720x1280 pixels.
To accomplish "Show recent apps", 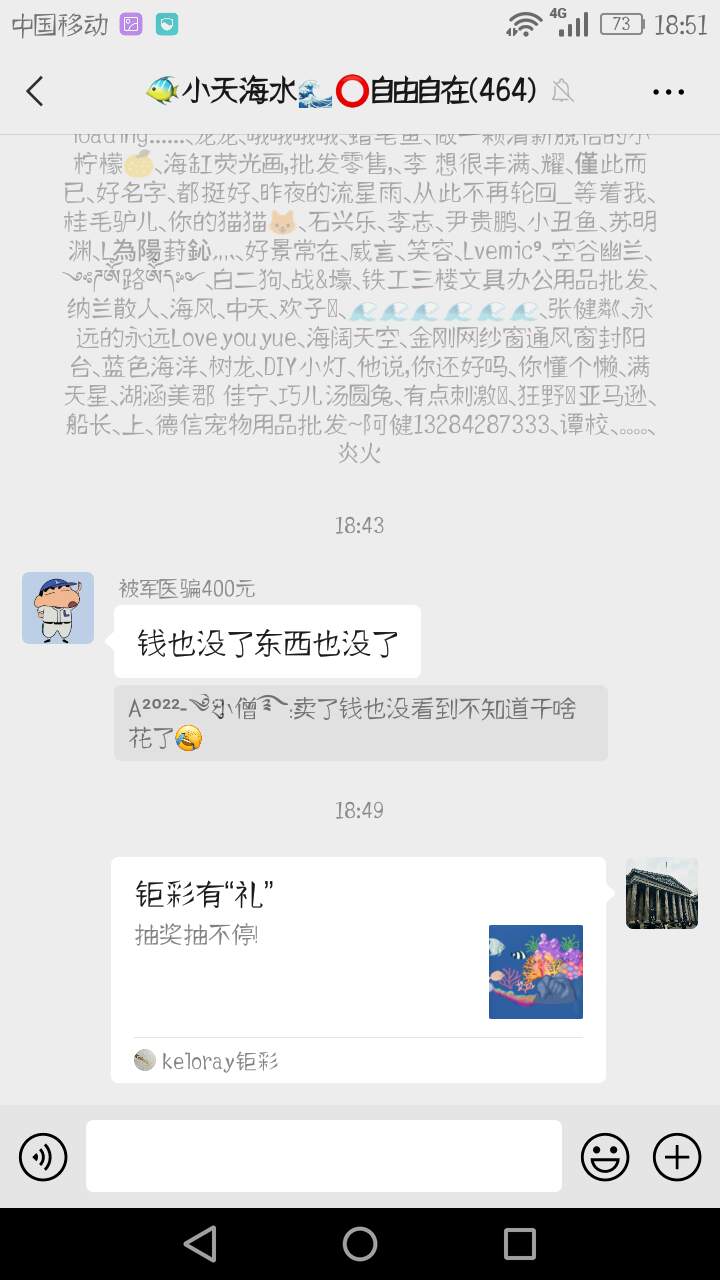I will tap(520, 1244).
